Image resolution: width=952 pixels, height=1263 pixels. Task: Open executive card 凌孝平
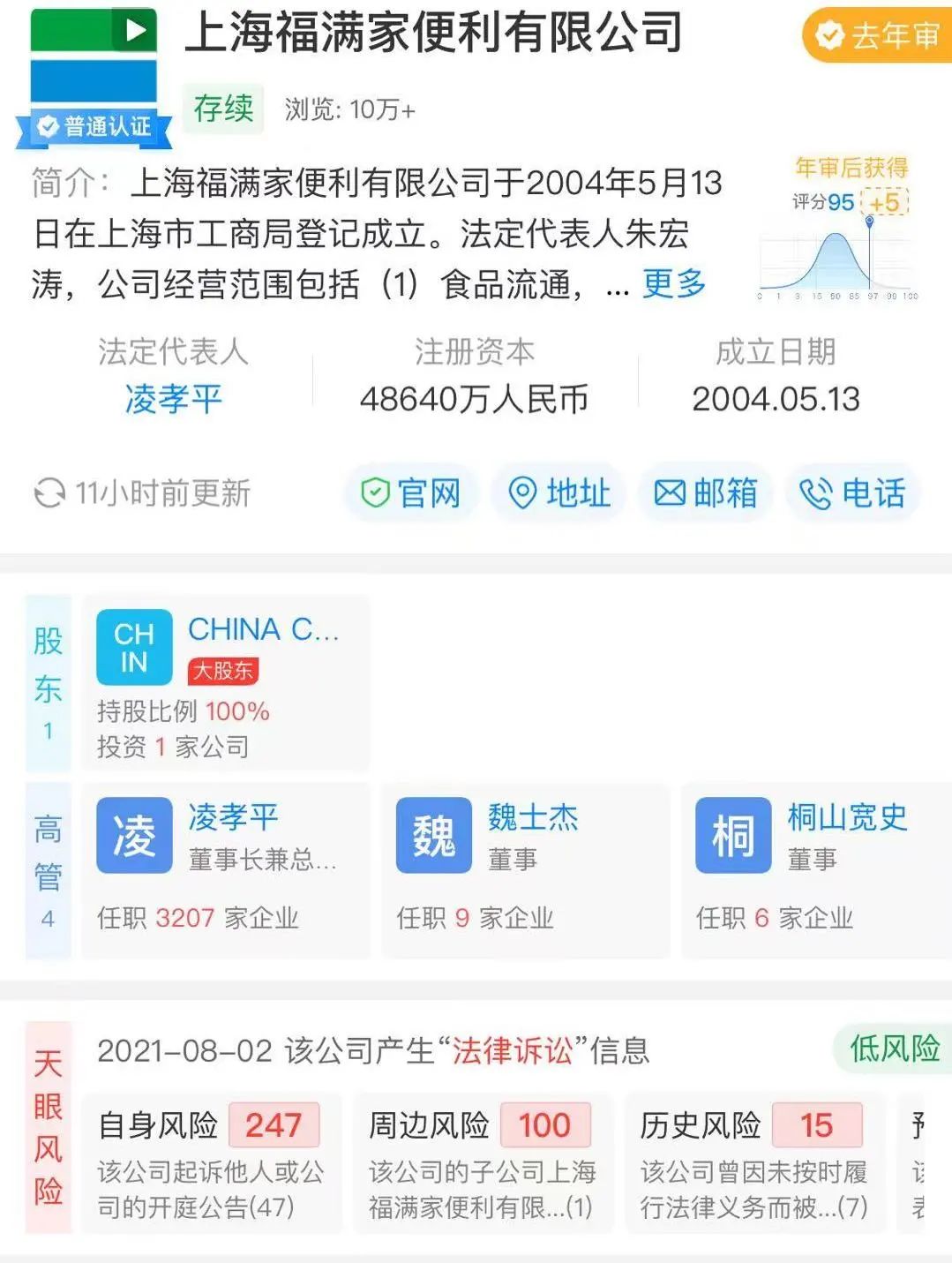coord(225,870)
